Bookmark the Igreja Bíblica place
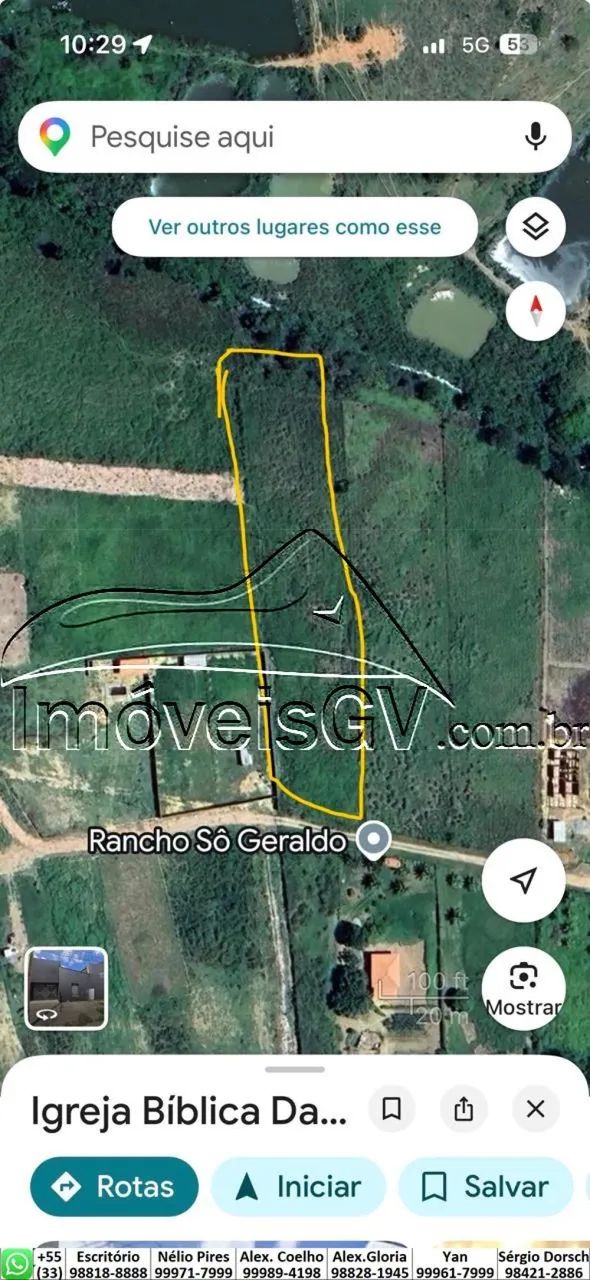The height and width of the screenshot is (1280, 590). (x=392, y=1109)
